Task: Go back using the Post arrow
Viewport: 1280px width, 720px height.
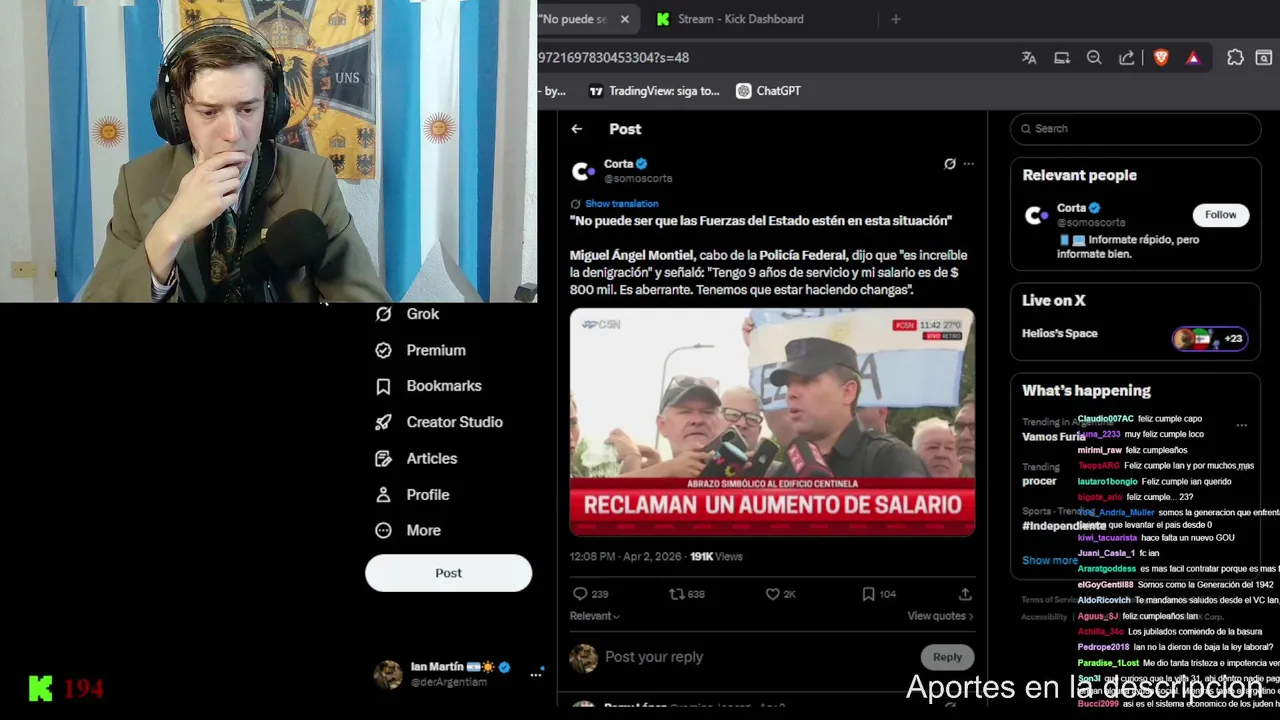Action: (577, 129)
